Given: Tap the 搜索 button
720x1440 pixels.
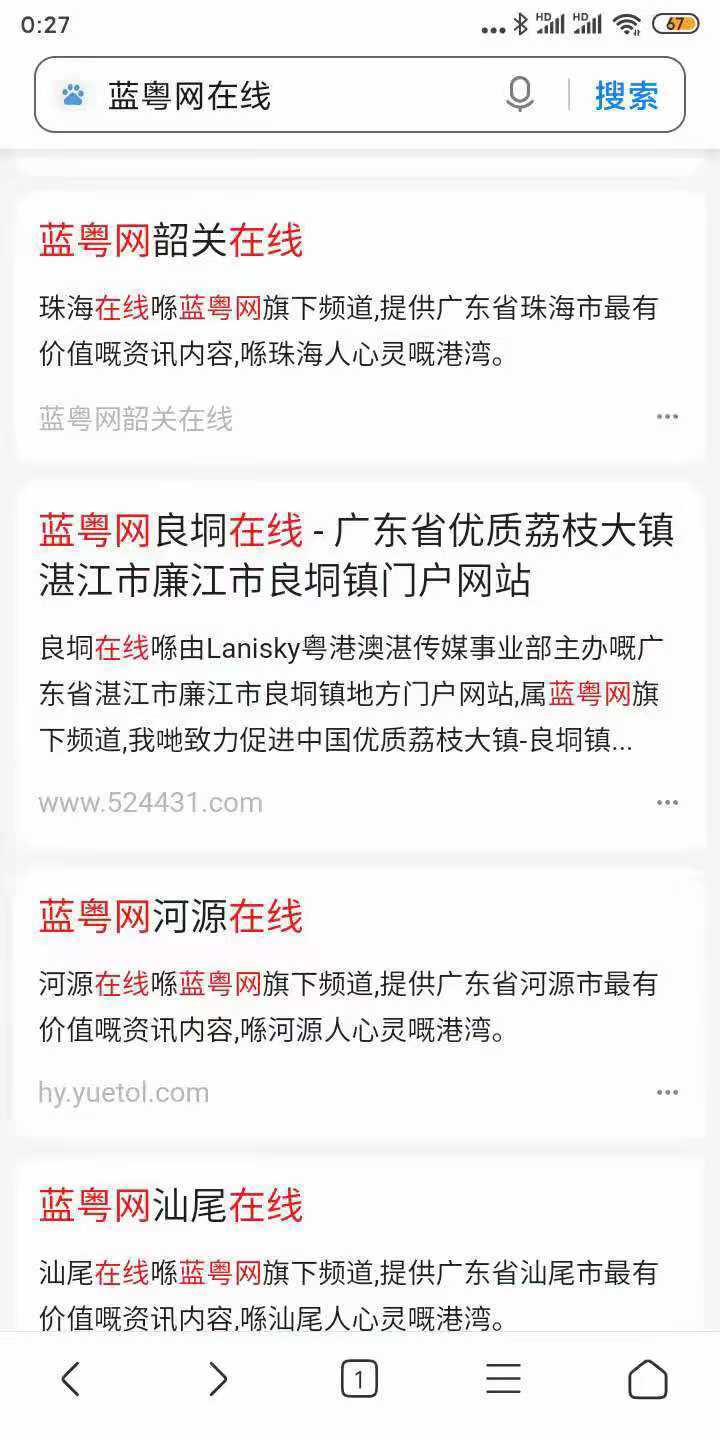Looking at the screenshot, I should click(627, 96).
